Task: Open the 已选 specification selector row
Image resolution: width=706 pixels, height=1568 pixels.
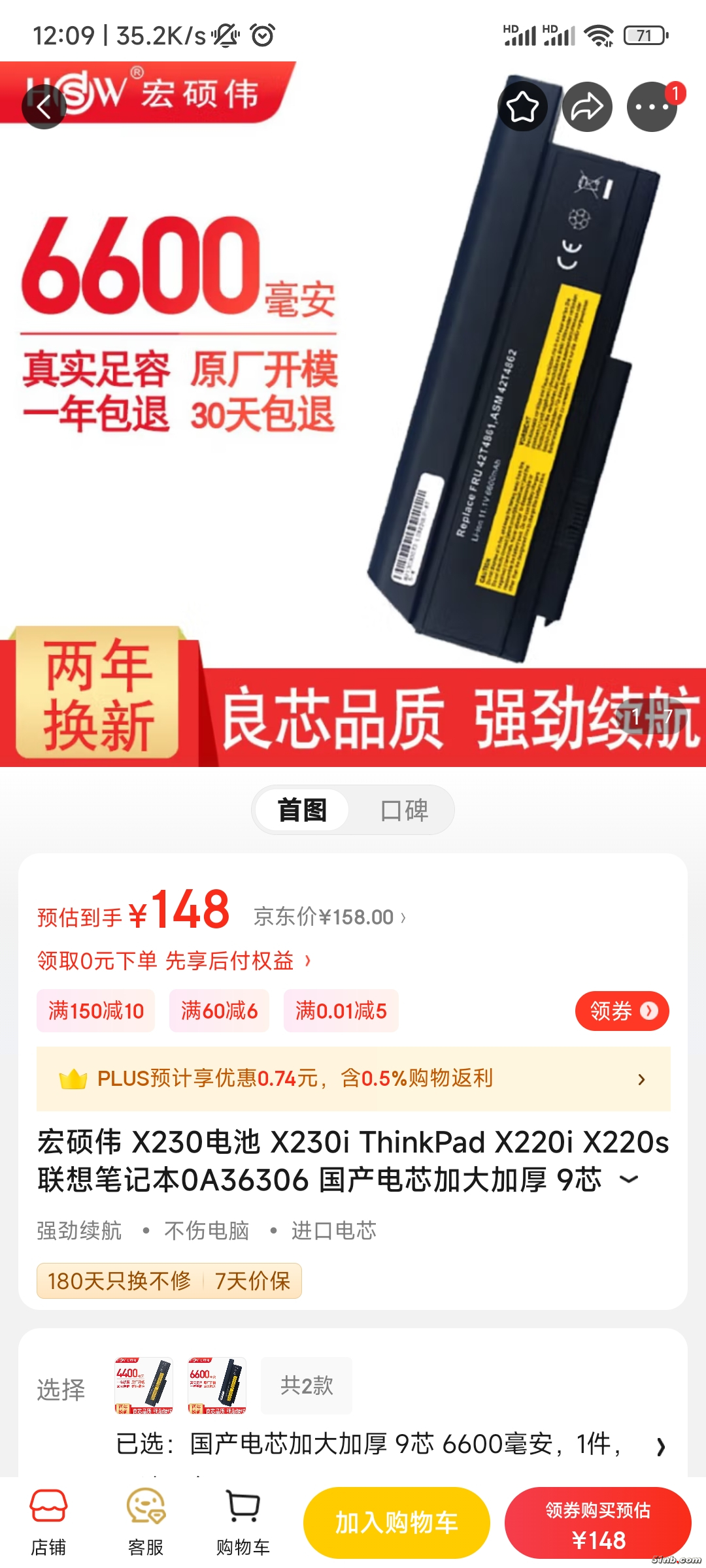Action: point(392,1445)
